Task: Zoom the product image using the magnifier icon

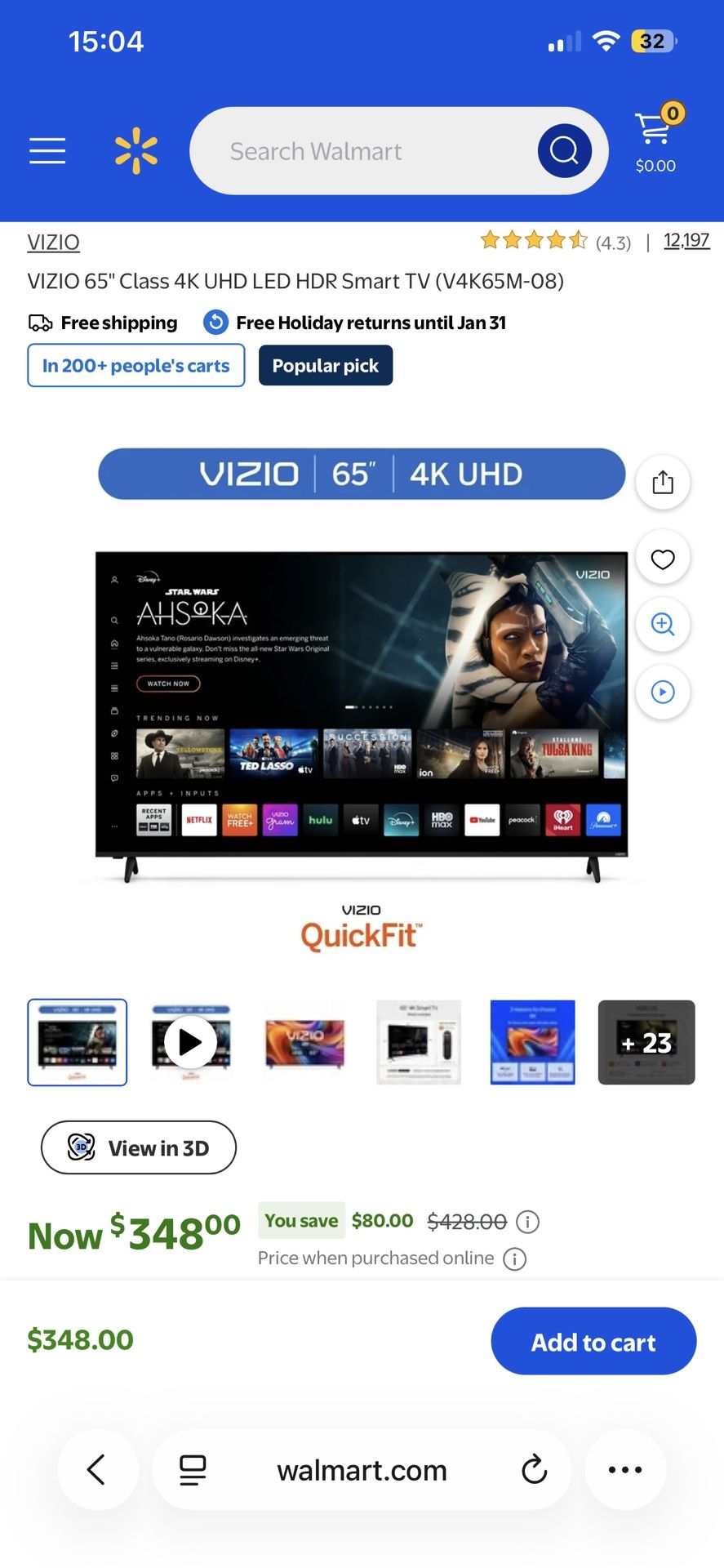Action: [663, 624]
